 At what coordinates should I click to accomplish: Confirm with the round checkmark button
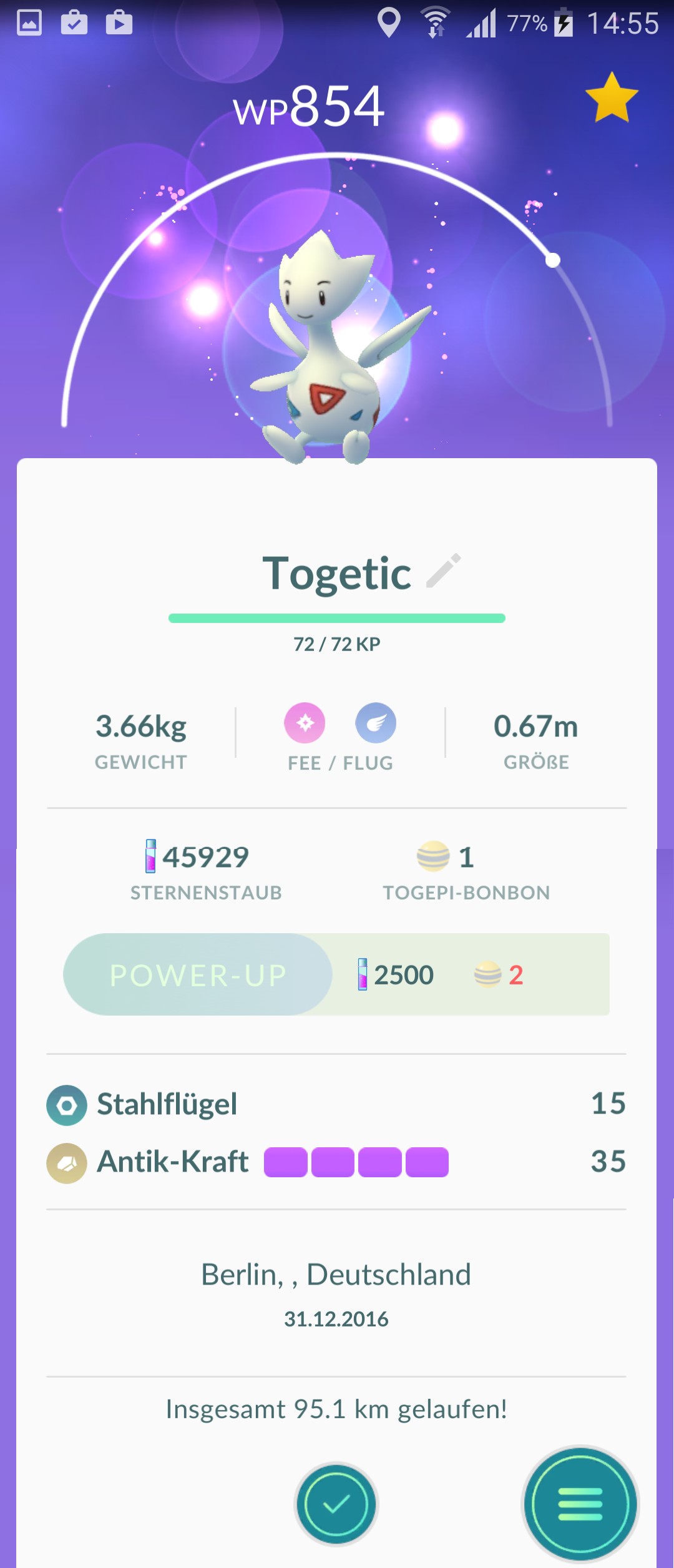336,1504
